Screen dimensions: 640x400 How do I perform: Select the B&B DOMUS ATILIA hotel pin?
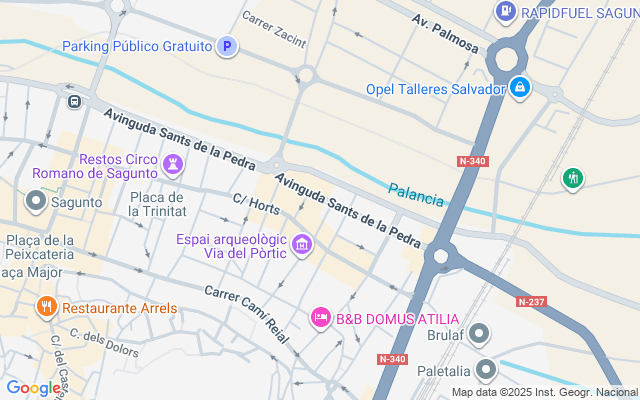pyautogui.click(x=321, y=318)
